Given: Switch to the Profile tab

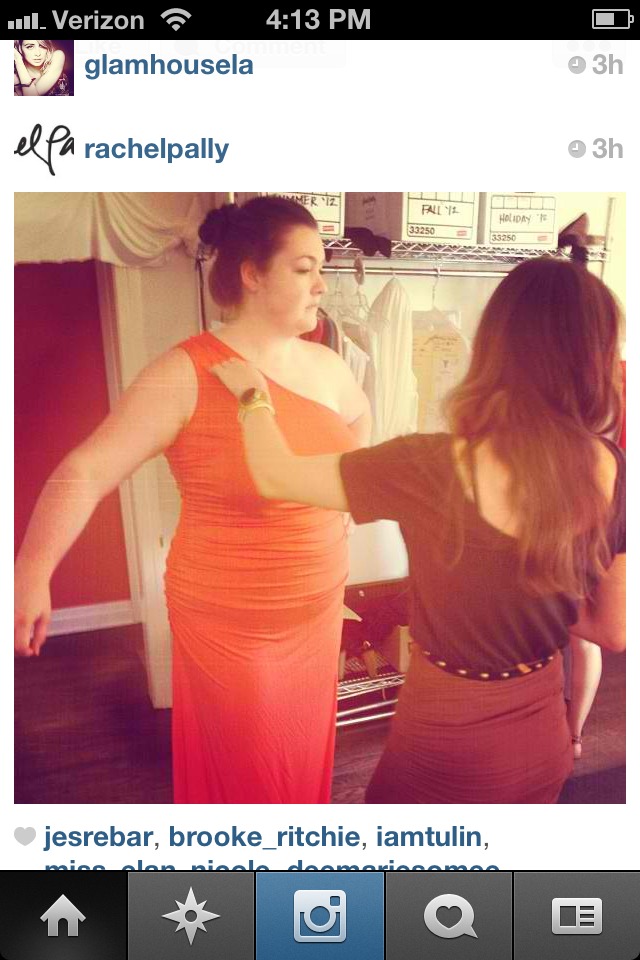Looking at the screenshot, I should [x=577, y=916].
